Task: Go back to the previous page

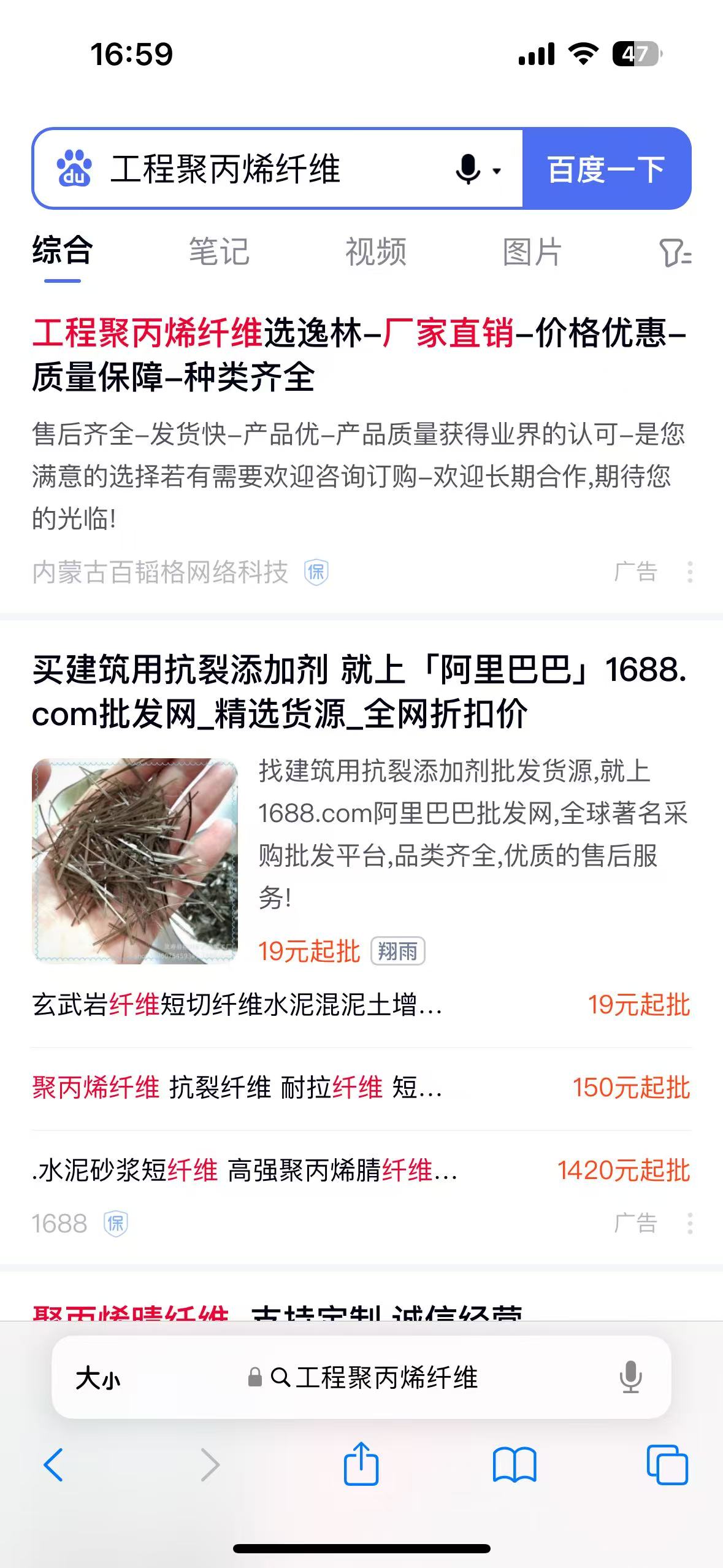Action: pyautogui.click(x=54, y=1465)
